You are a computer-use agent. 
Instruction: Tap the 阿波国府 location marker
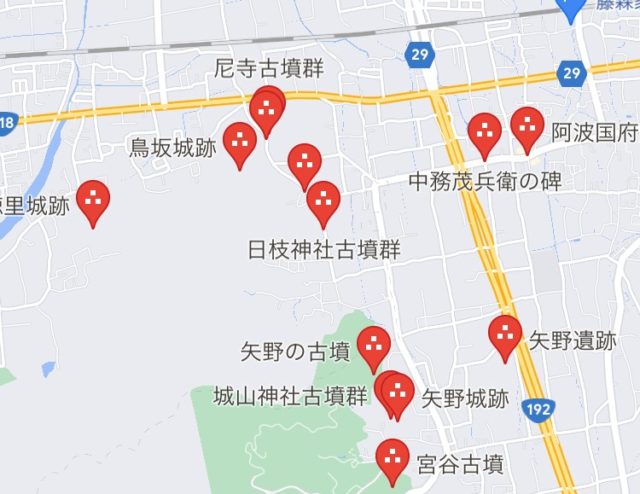[x=527, y=125]
